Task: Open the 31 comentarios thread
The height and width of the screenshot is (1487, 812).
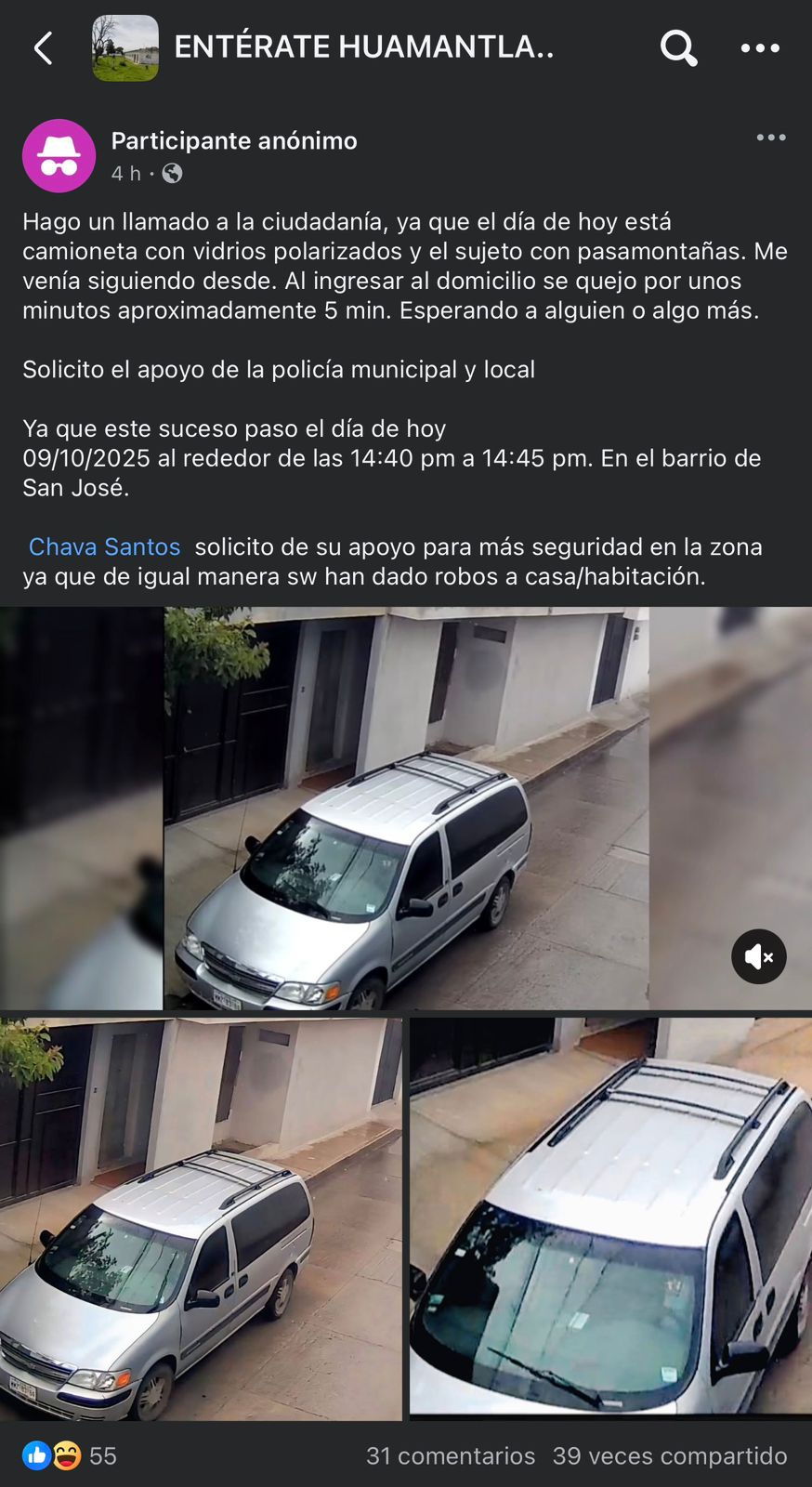Action: (x=451, y=1455)
